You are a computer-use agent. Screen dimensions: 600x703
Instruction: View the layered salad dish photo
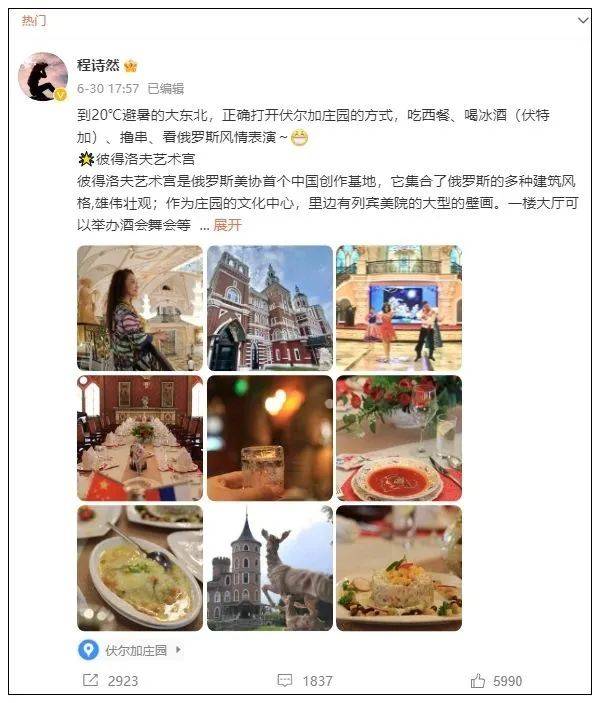point(398,567)
